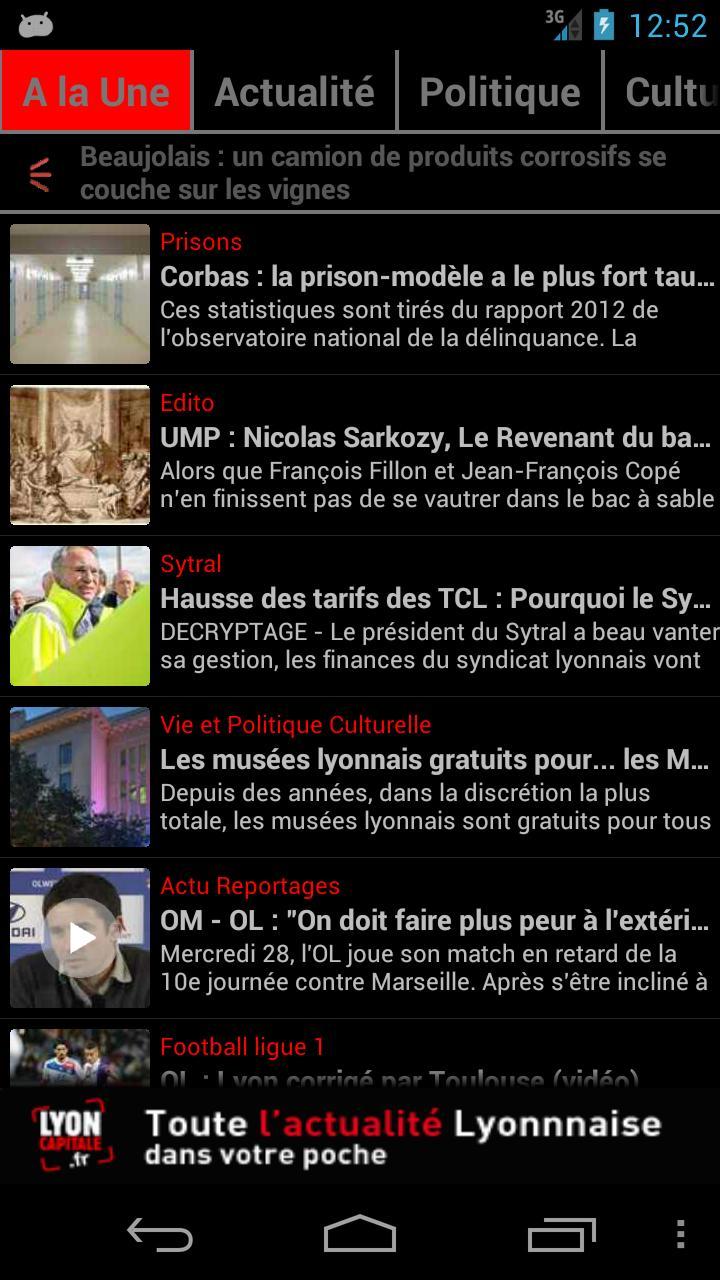Open the Beaujolais camion headline ticker
The height and width of the screenshot is (1280, 720).
tap(372, 173)
